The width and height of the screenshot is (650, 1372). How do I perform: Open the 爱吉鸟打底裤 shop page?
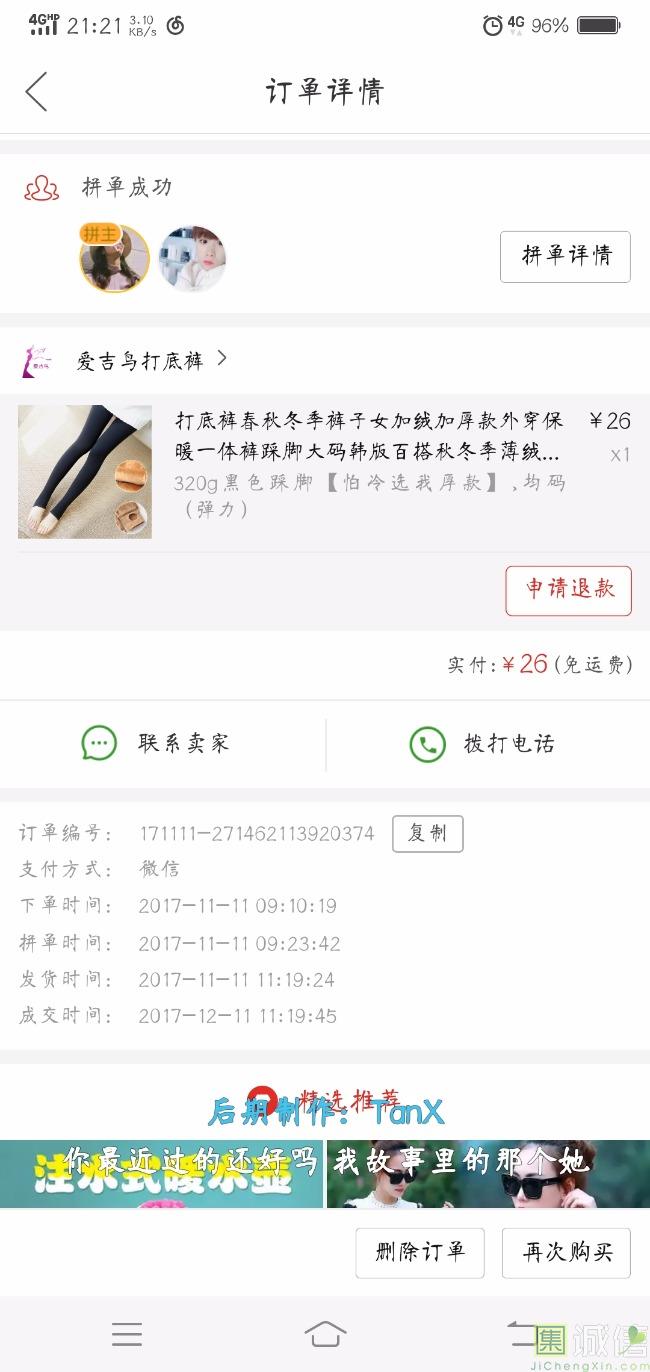140,361
